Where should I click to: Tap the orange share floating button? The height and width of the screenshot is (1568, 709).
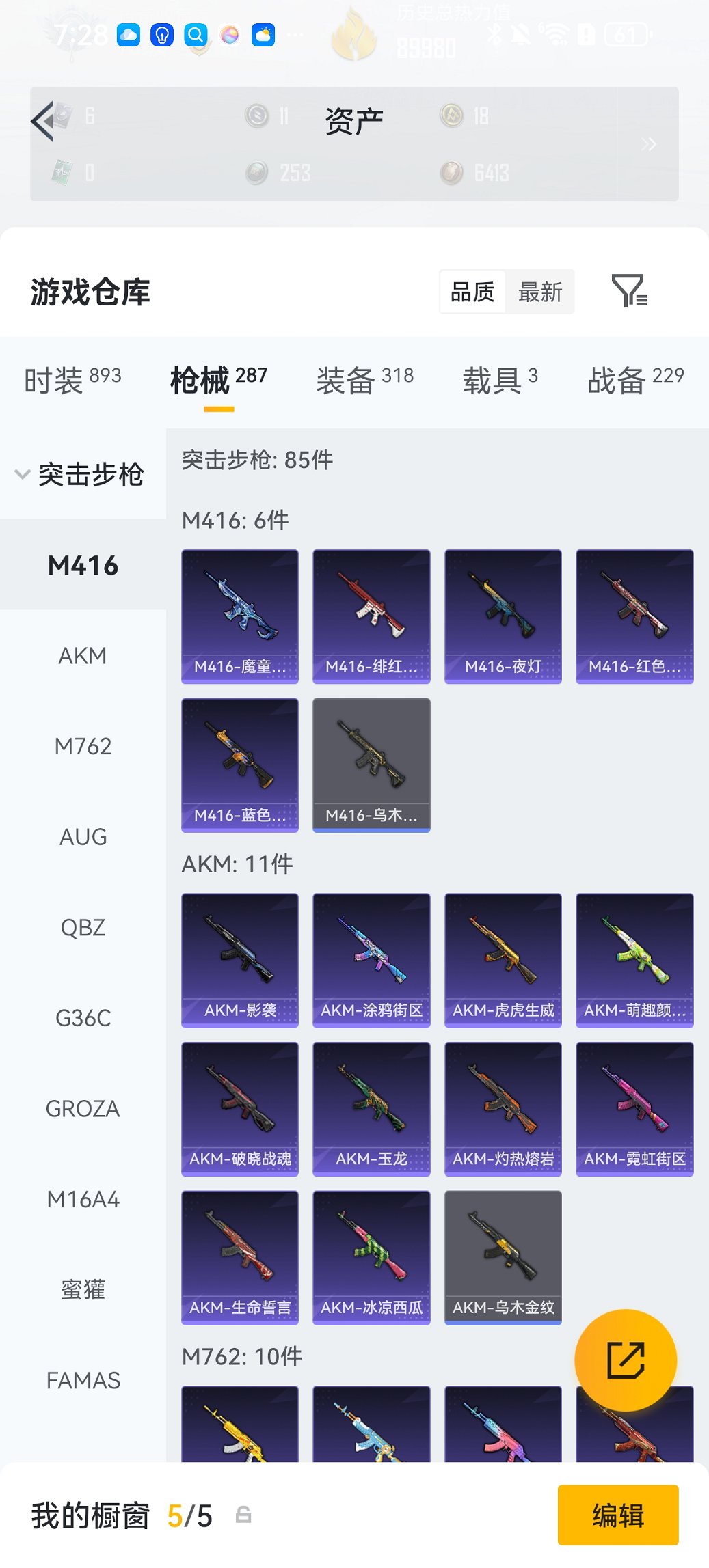point(626,1360)
